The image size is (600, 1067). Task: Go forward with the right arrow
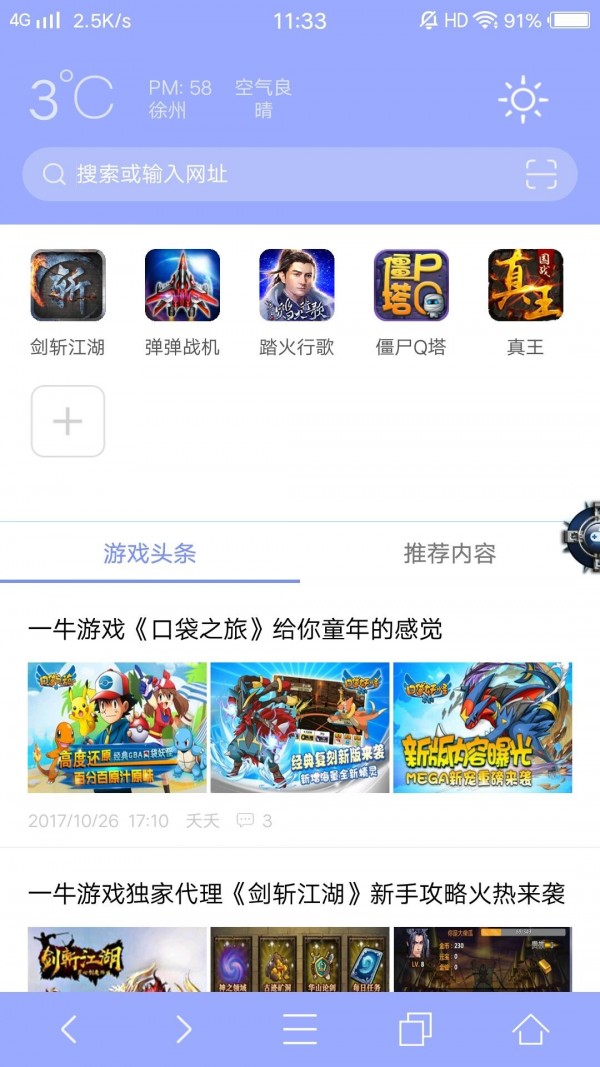click(x=184, y=1029)
